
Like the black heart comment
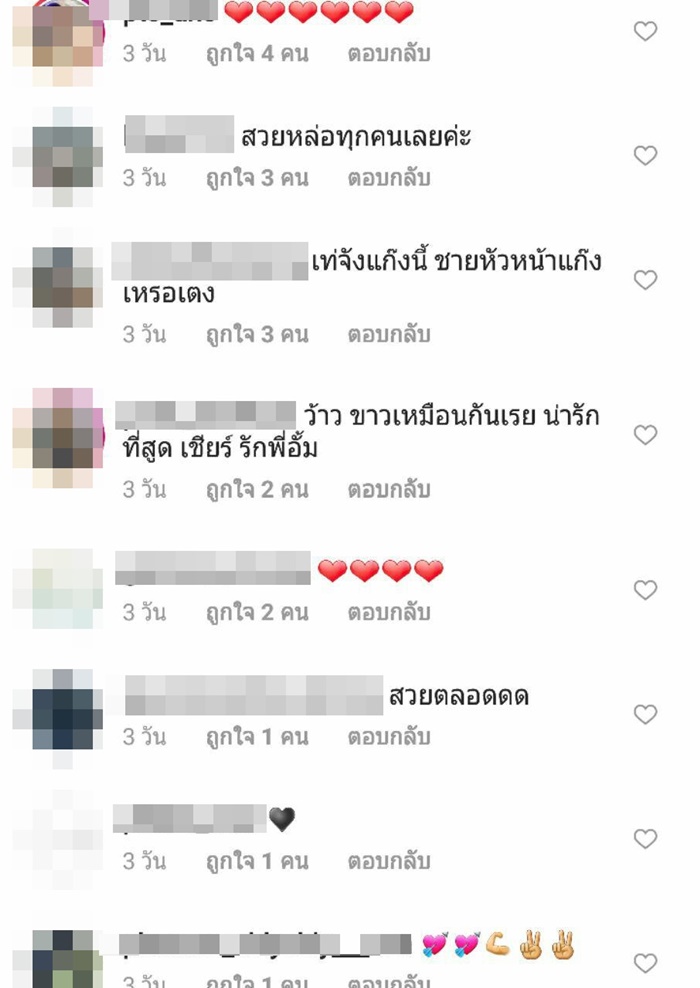(646, 839)
